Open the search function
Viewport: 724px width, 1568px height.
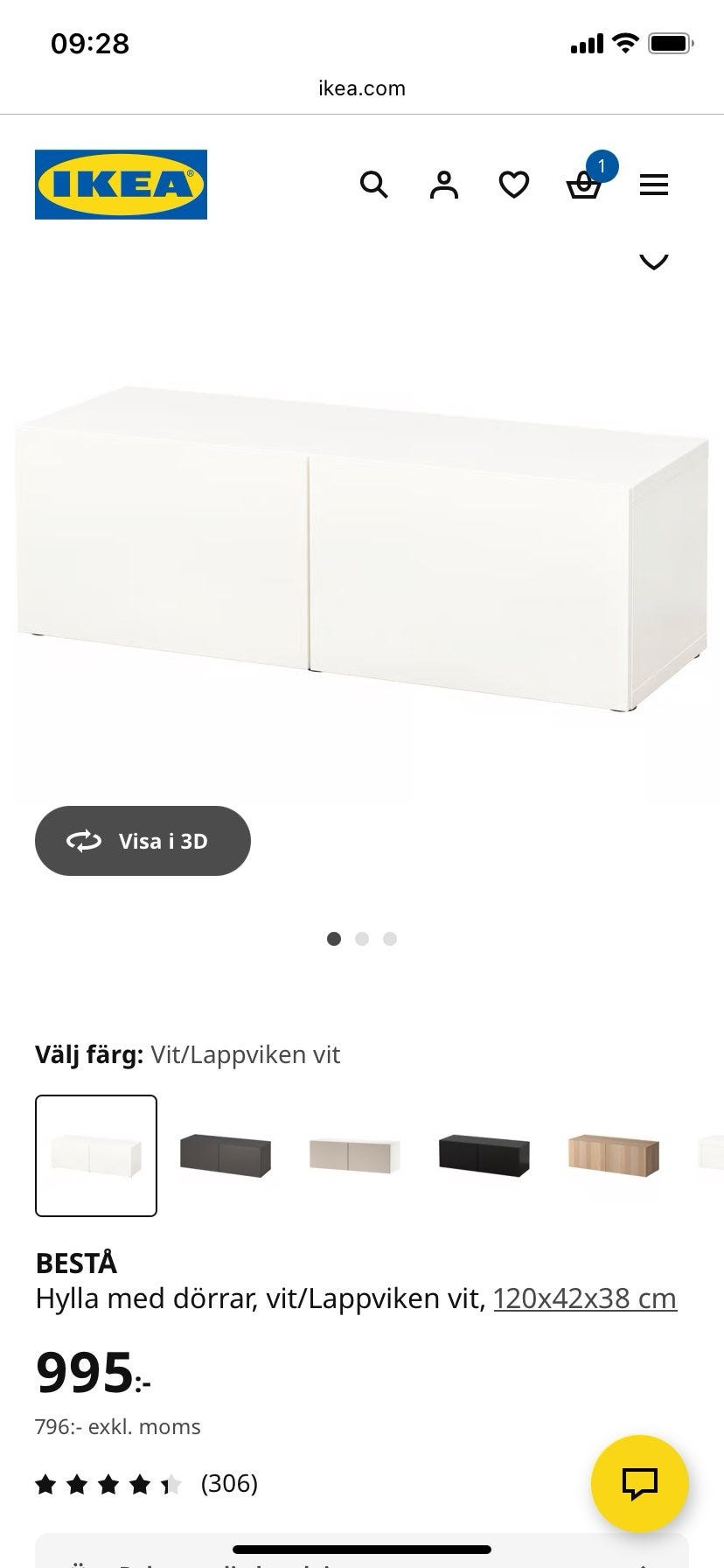pyautogui.click(x=374, y=185)
